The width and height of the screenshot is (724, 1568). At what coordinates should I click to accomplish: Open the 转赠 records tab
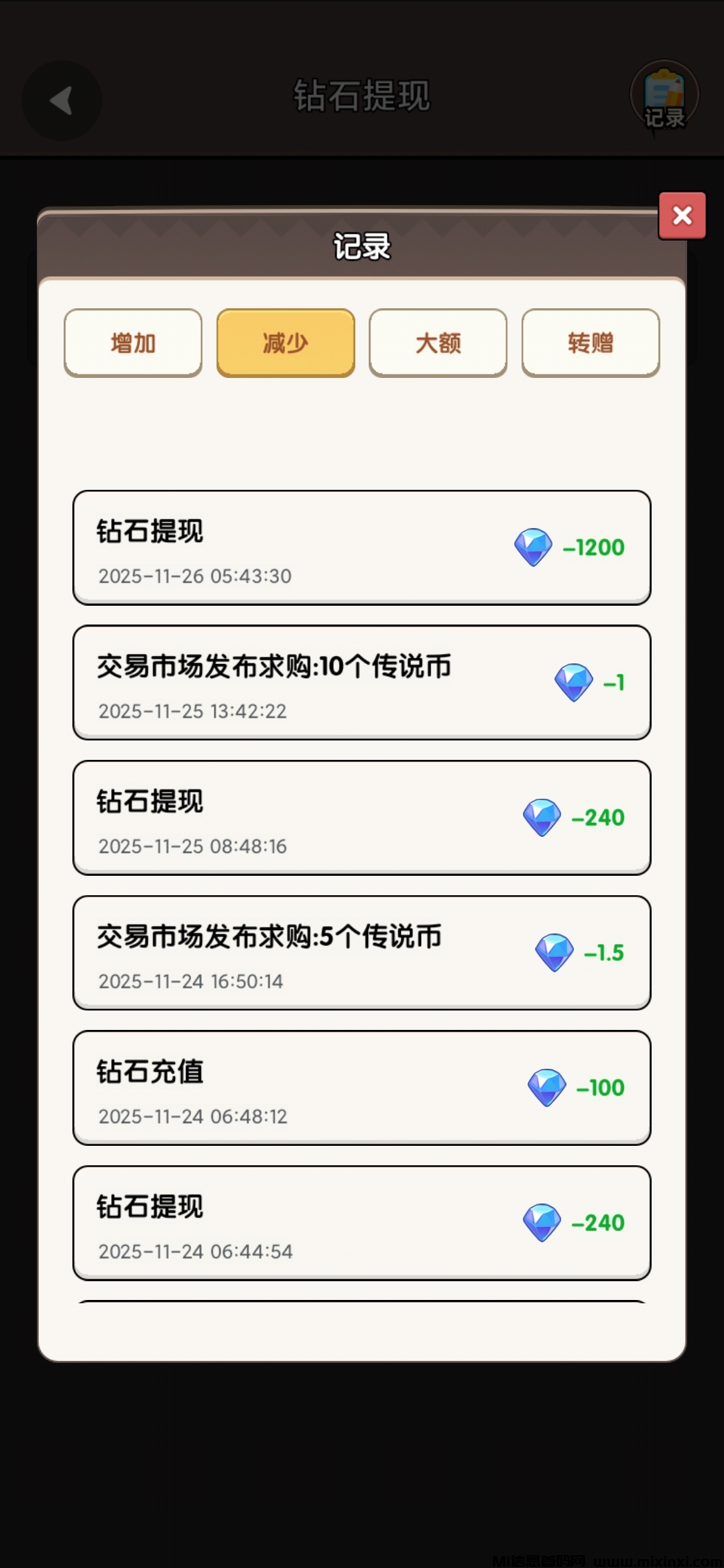[x=589, y=342]
